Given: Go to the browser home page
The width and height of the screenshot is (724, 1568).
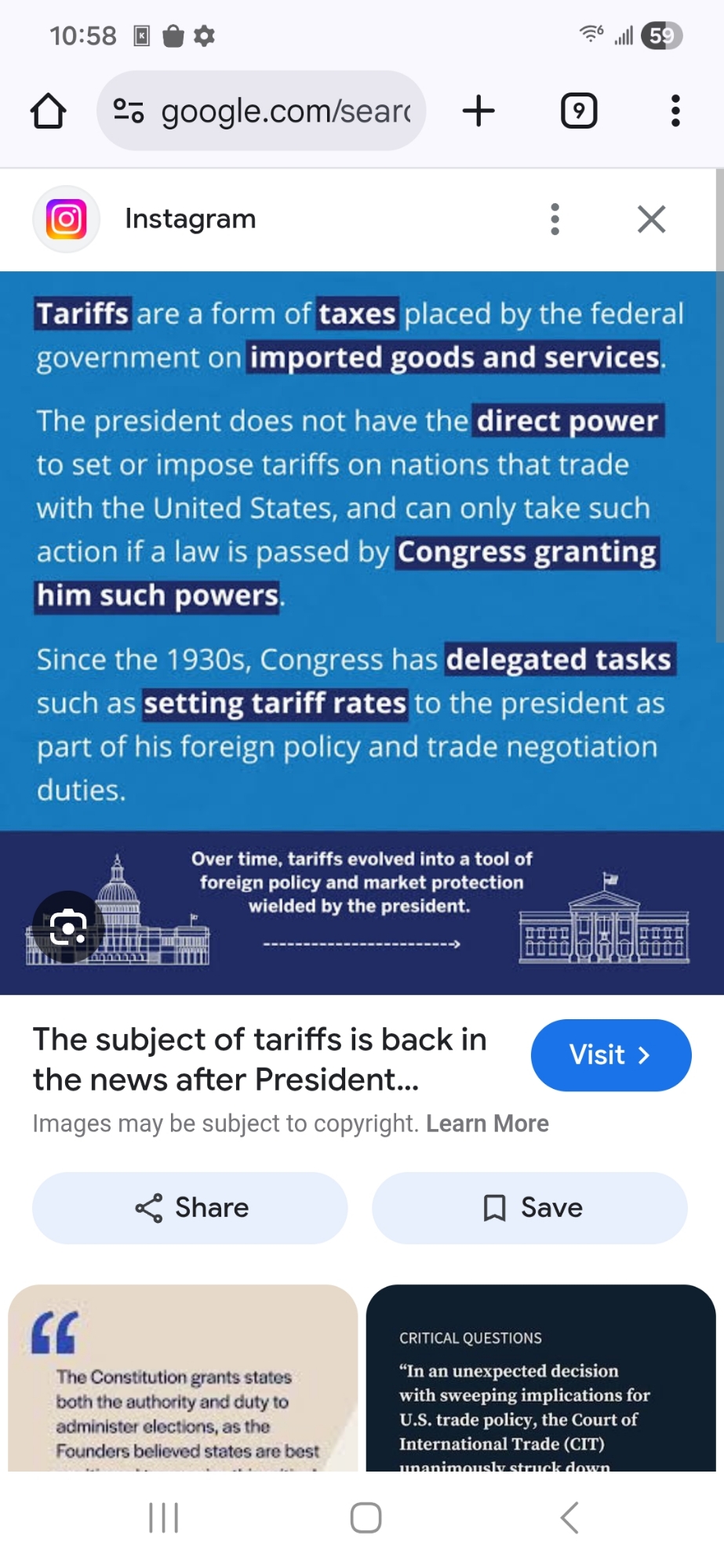Looking at the screenshot, I should [x=49, y=111].
